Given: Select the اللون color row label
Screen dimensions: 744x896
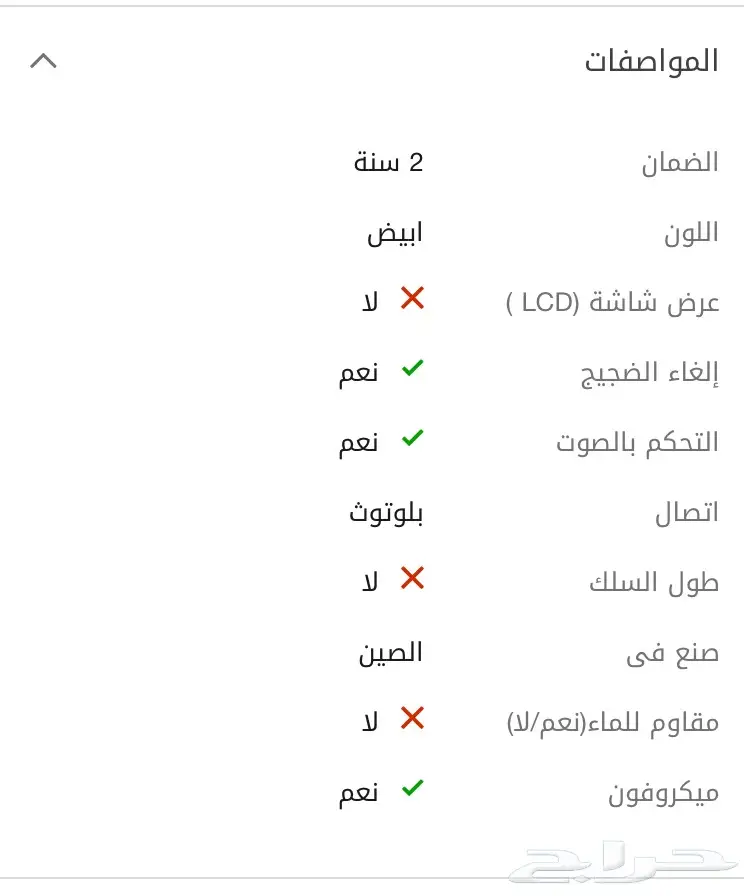Looking at the screenshot, I should tap(690, 230).
